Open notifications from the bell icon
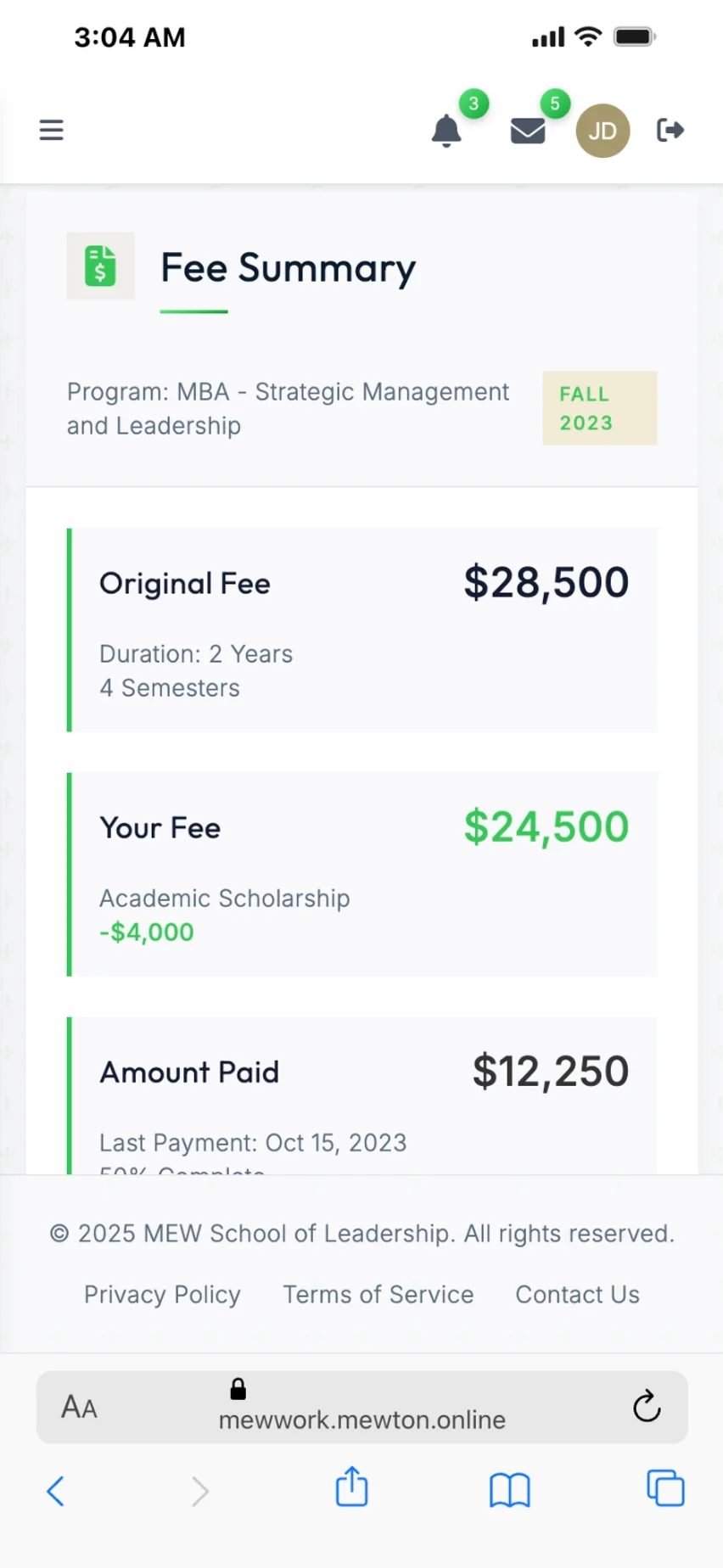 point(446,132)
